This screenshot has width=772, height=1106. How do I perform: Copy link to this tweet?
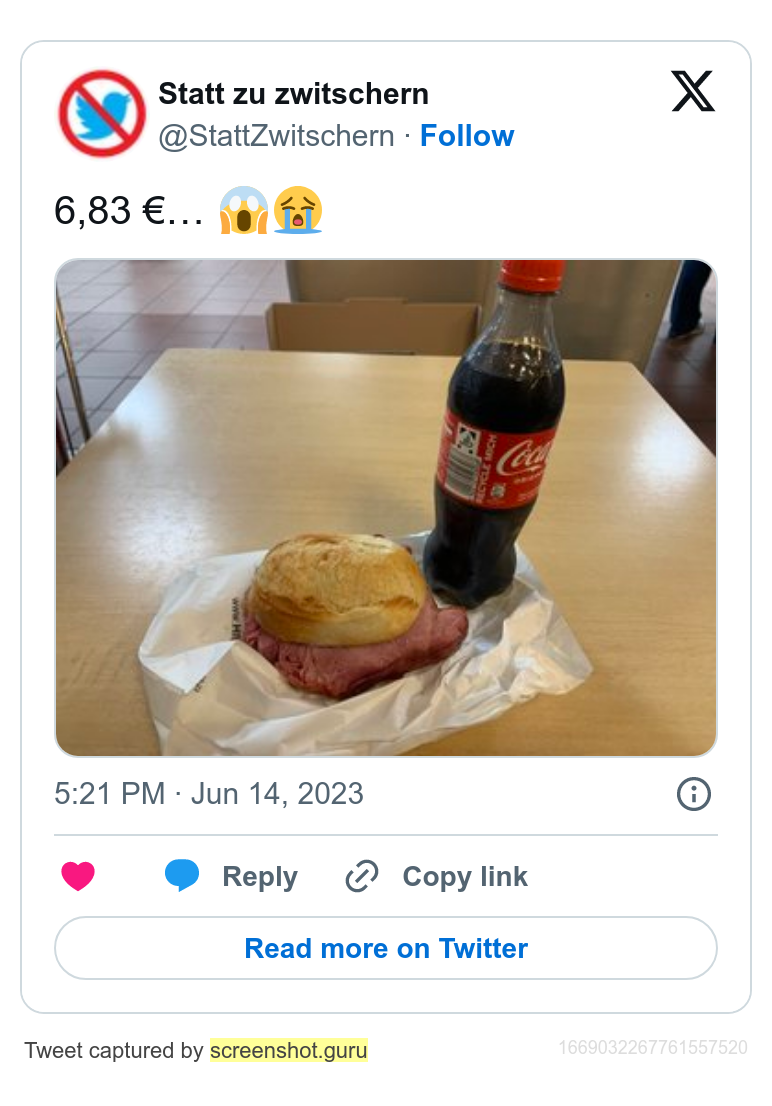coord(436,876)
